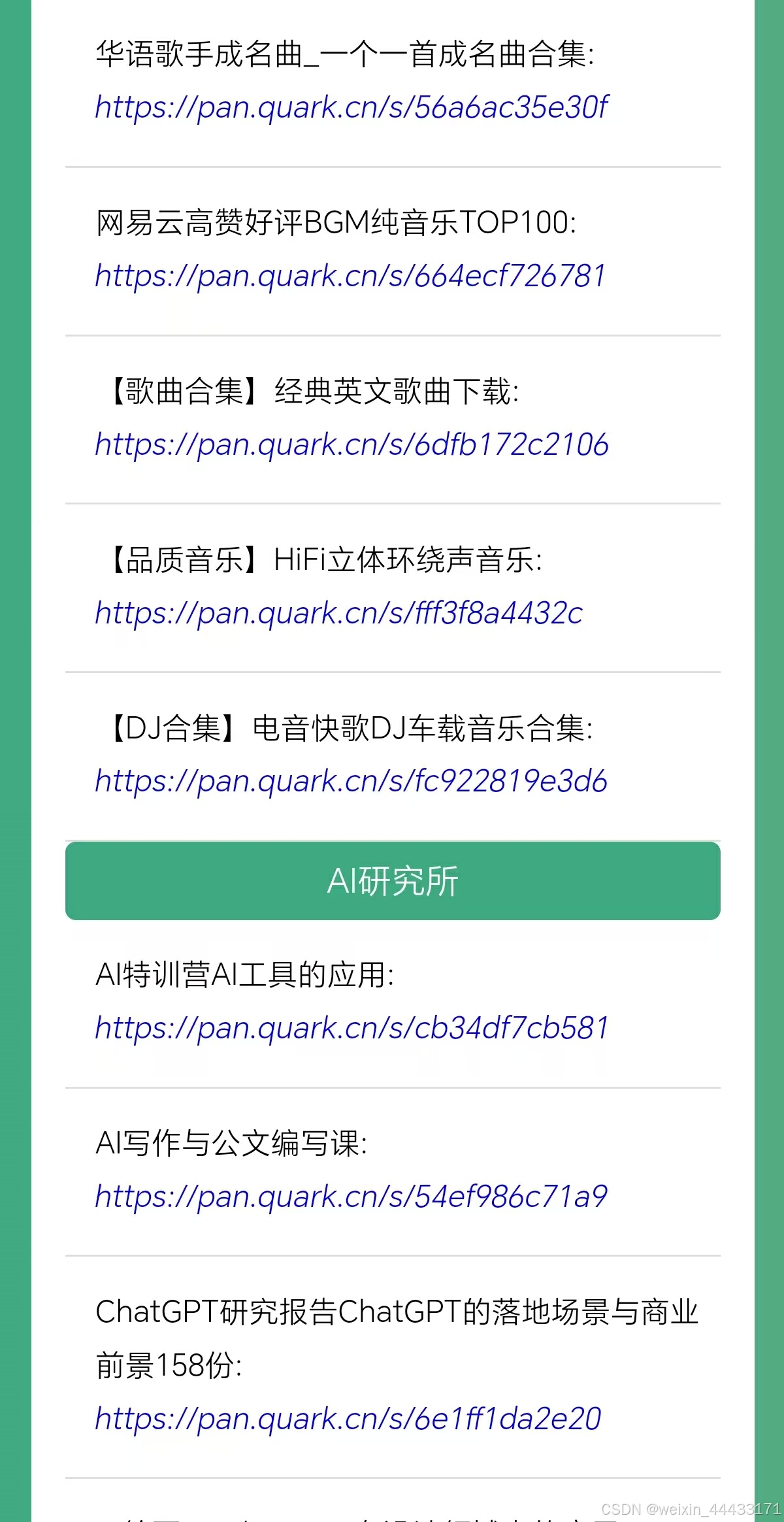Open the 华语歌手成名曲 quark link
This screenshot has width=784, height=1522.
tap(351, 108)
